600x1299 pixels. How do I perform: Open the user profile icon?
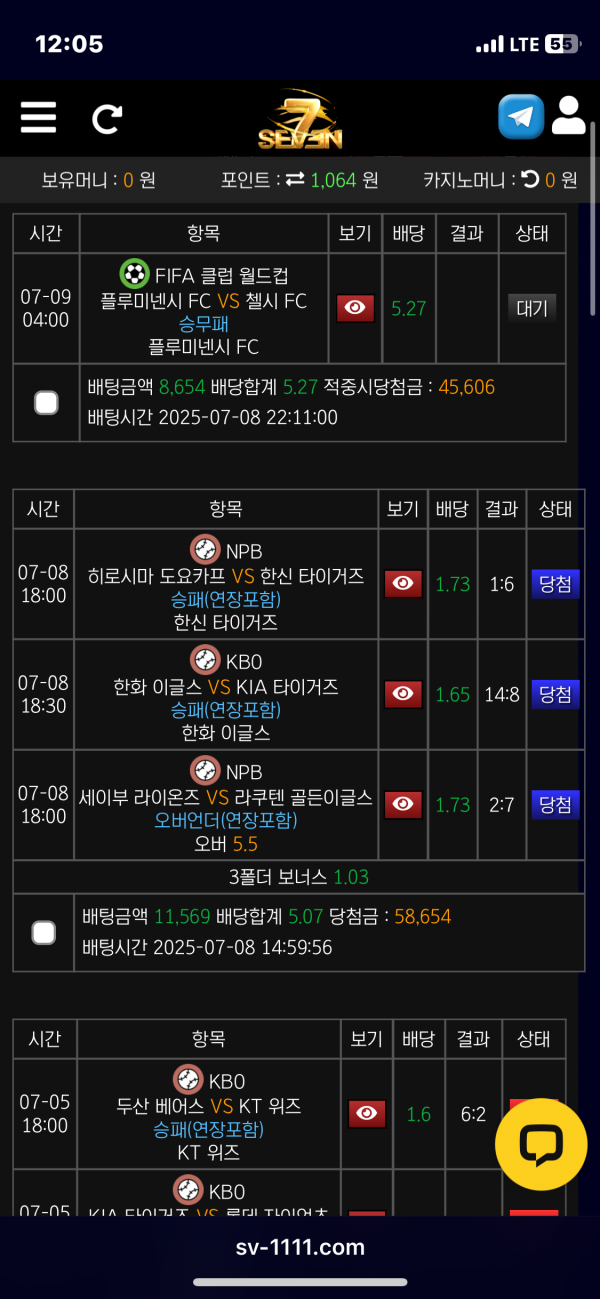coord(568,116)
